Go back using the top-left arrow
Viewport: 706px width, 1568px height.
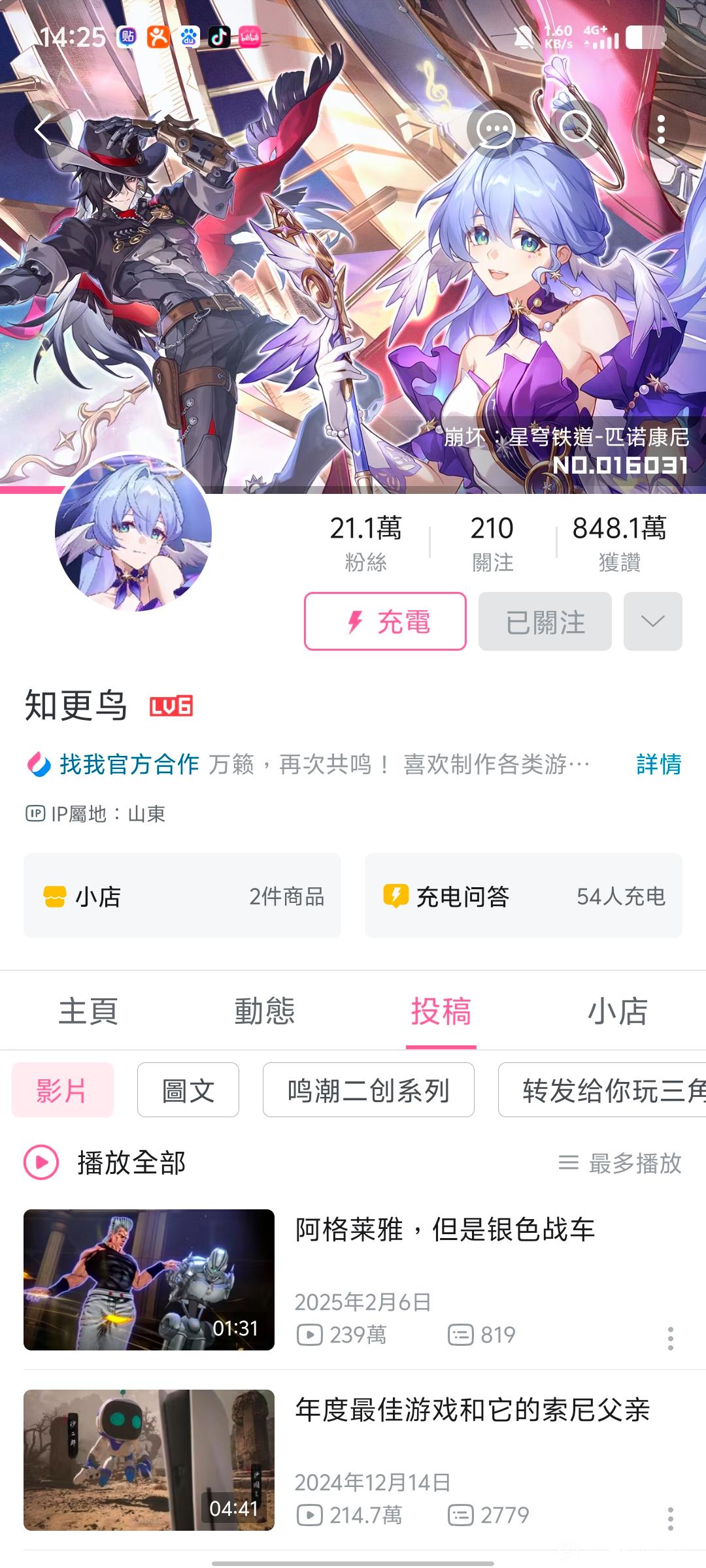tap(43, 129)
